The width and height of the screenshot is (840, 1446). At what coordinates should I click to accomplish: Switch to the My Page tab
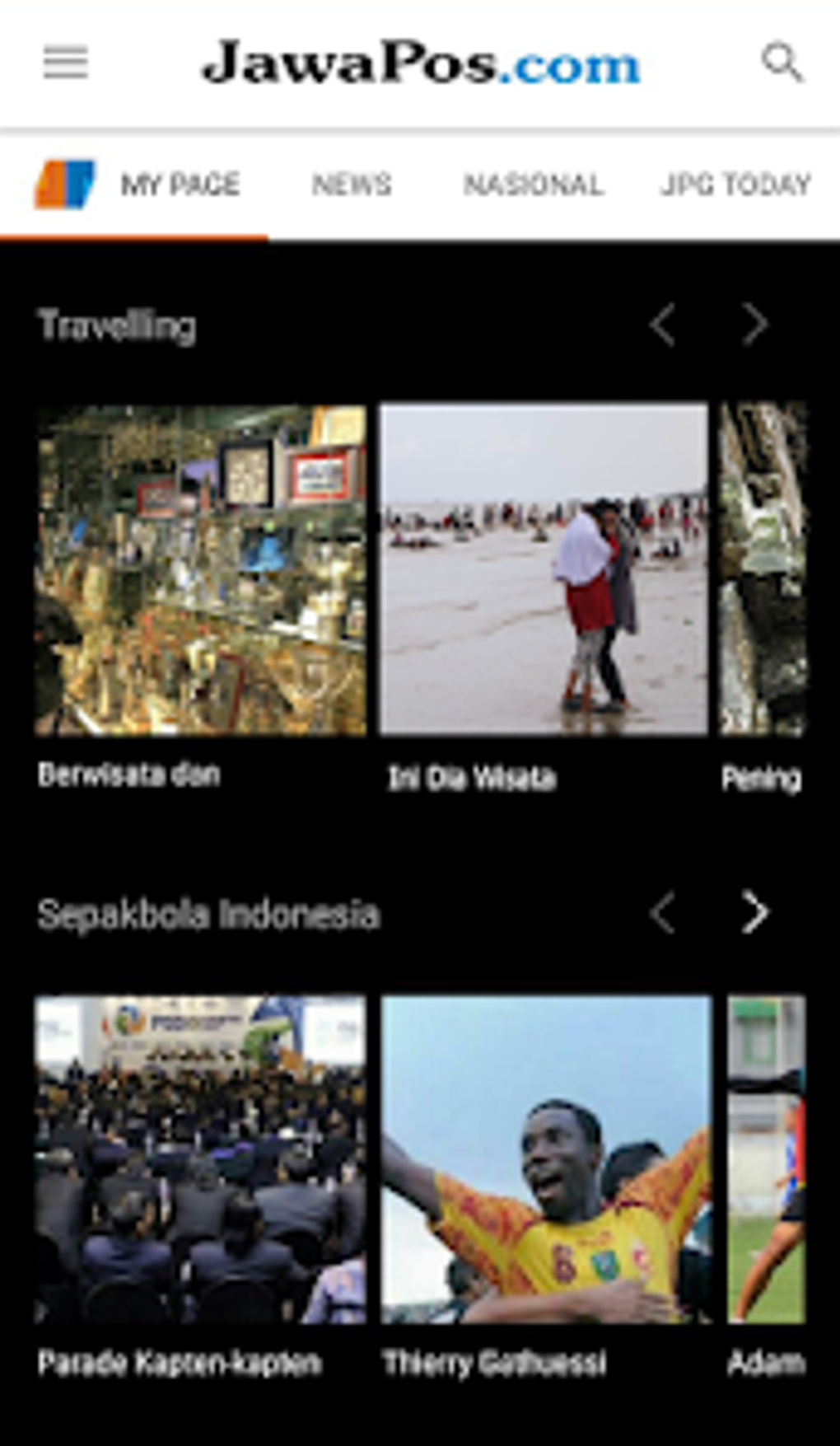(x=180, y=185)
